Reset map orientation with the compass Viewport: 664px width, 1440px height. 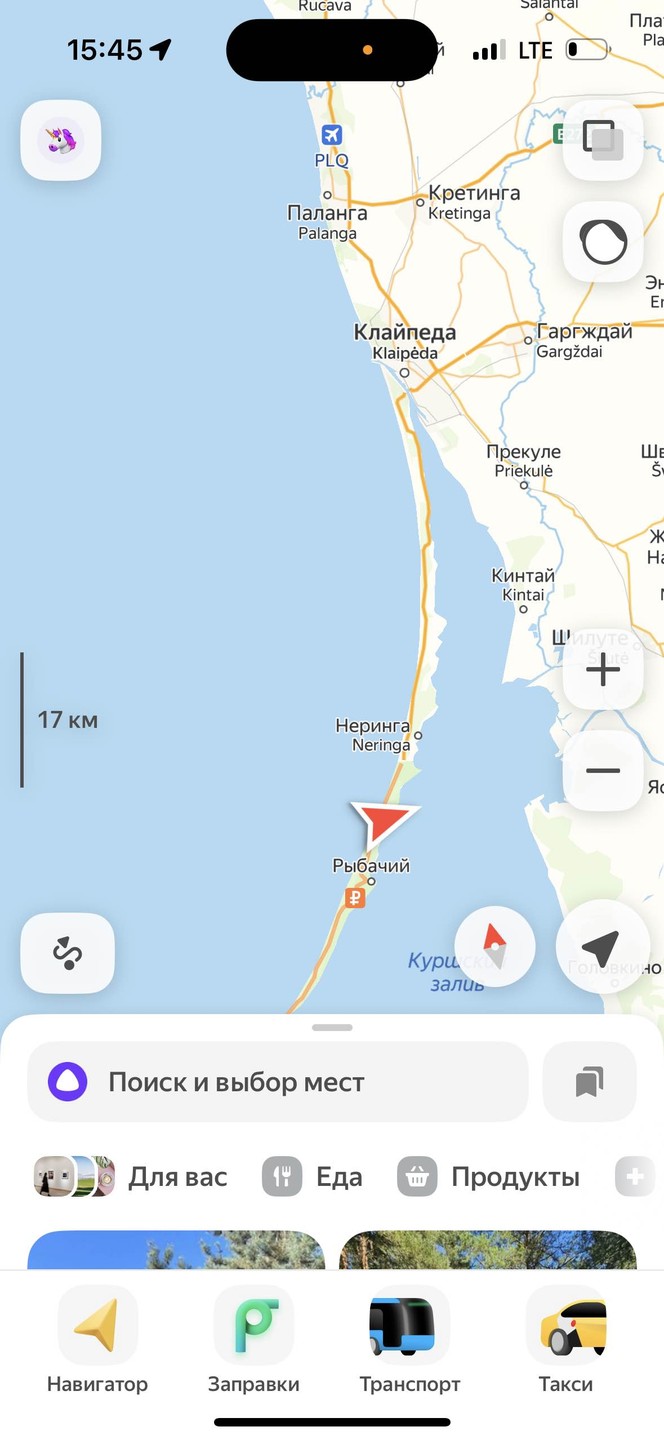point(495,946)
